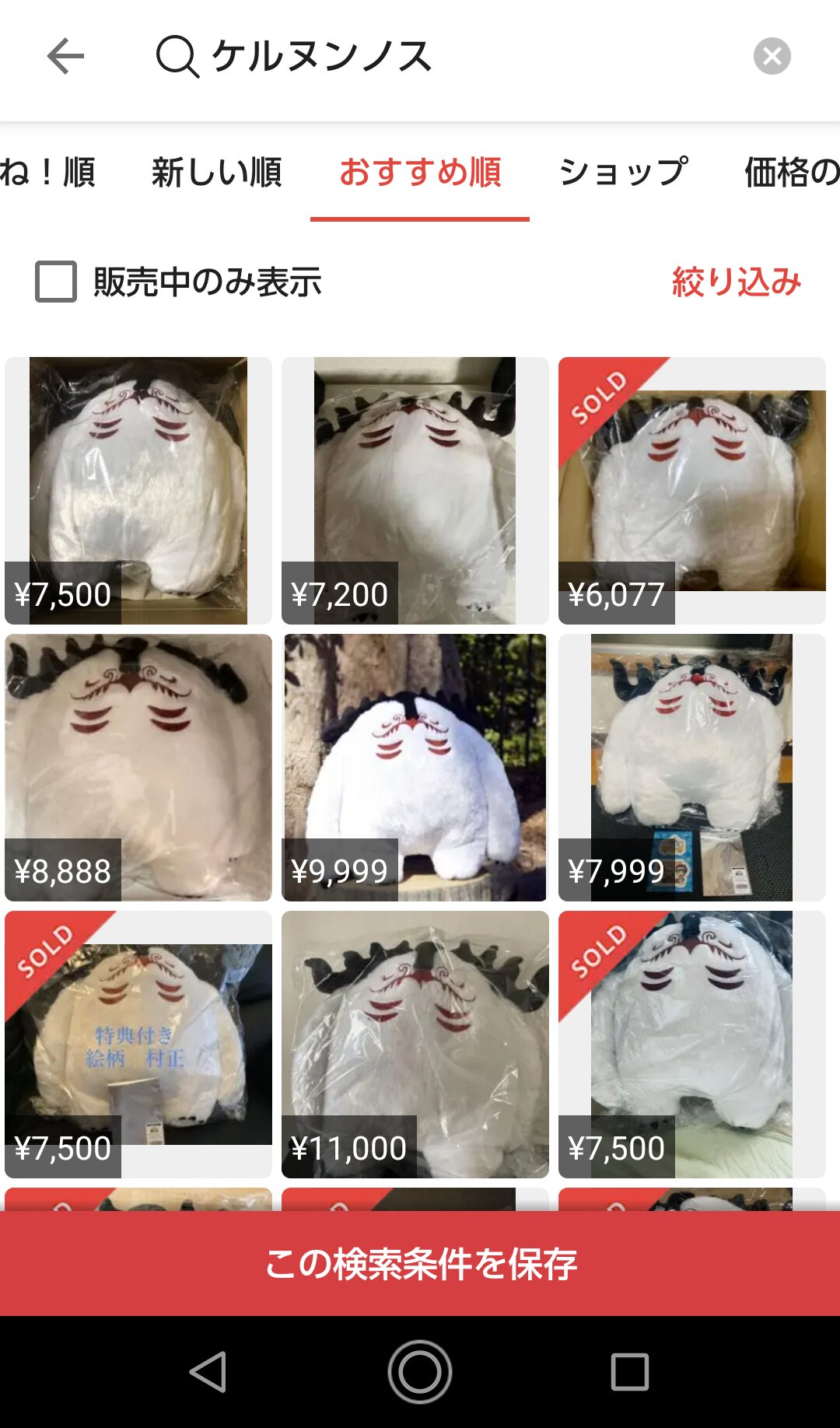Clear the search text
This screenshot has width=840, height=1428.
(x=772, y=56)
